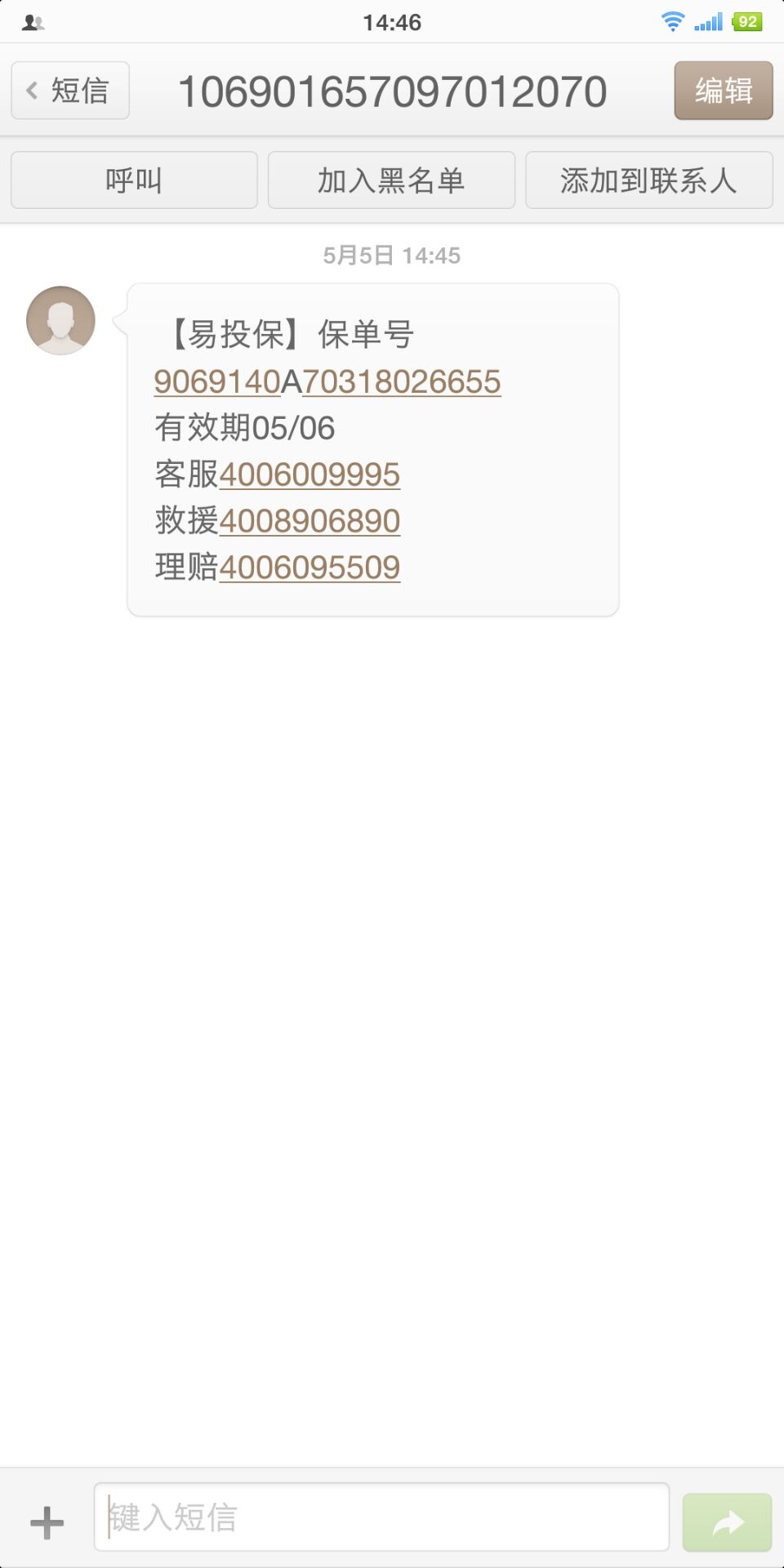This screenshot has height=1568, width=784.
Task: Tap the sender number 106901657097012070 title
Action: pos(392,90)
